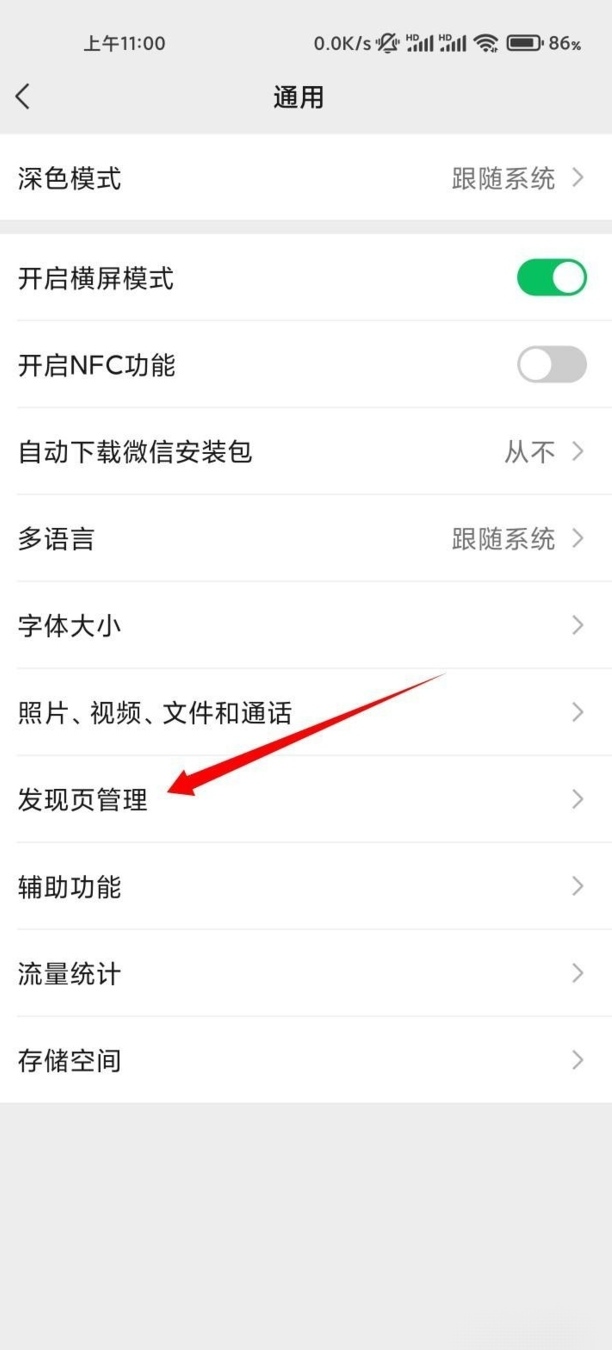Open 照片、视频、文件和通话 settings
612x1350 pixels.
(306, 713)
